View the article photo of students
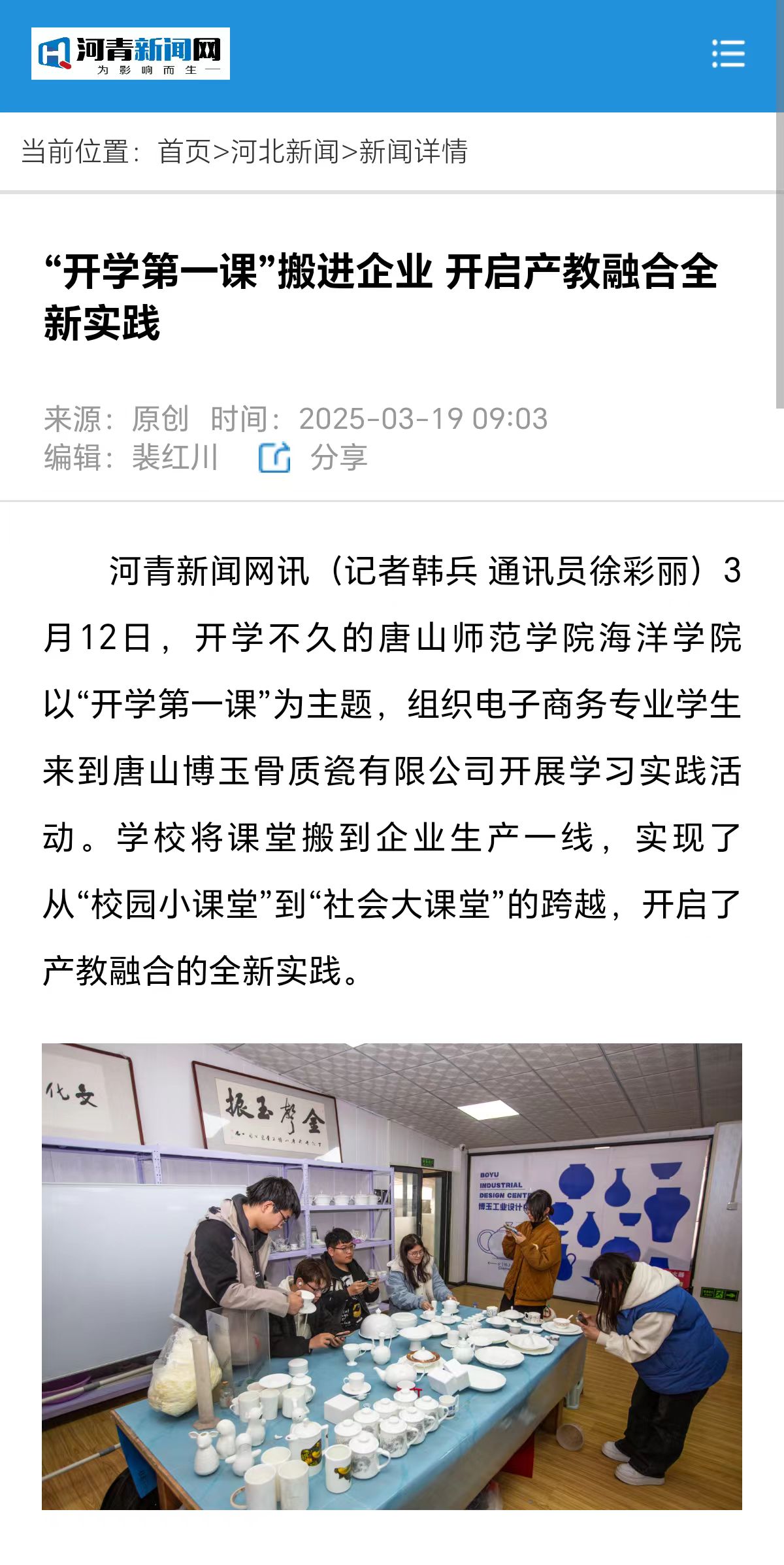Screen dimensions: 784x1565 click(x=392, y=1276)
